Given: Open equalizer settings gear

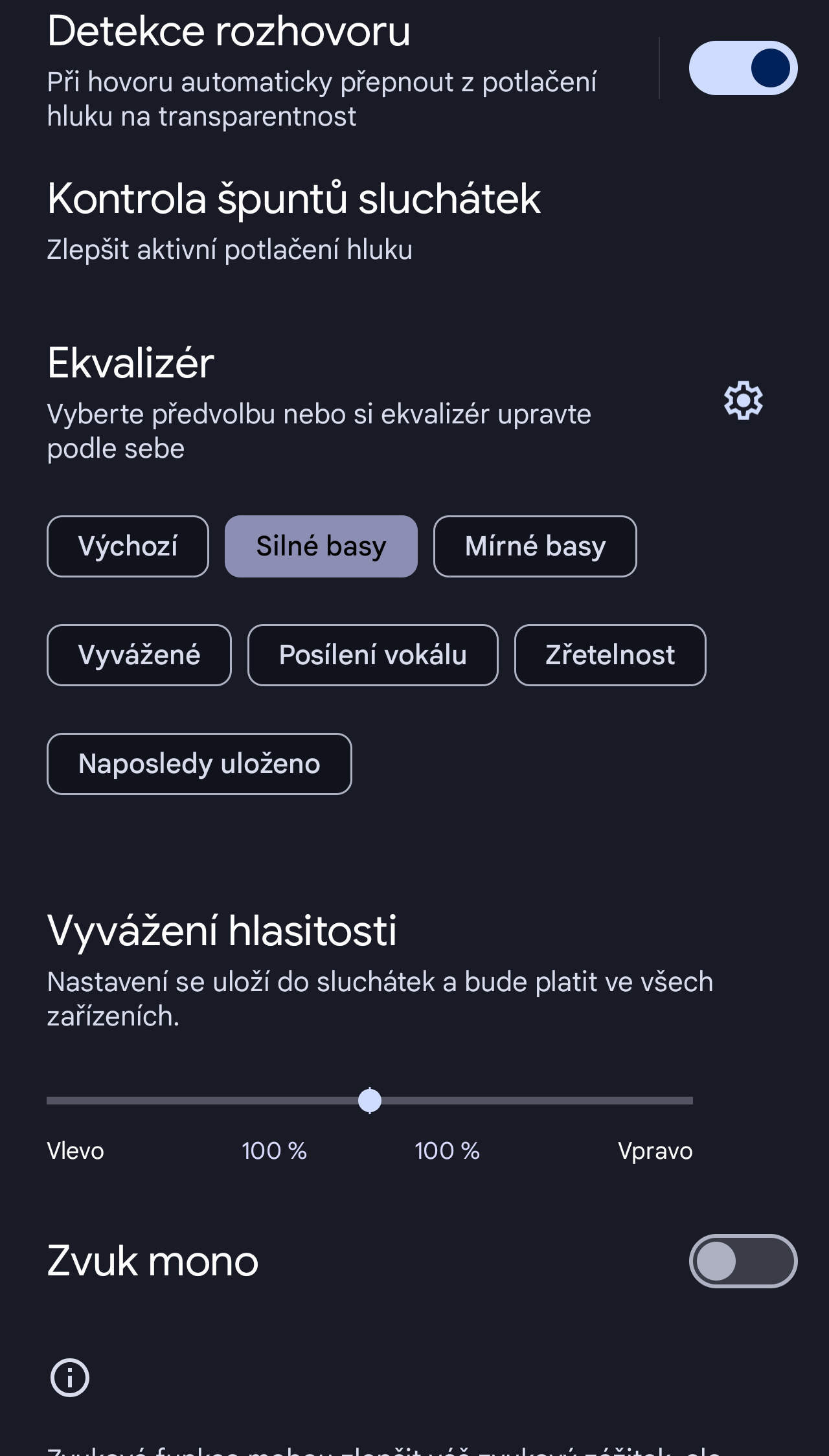Looking at the screenshot, I should point(743,400).
